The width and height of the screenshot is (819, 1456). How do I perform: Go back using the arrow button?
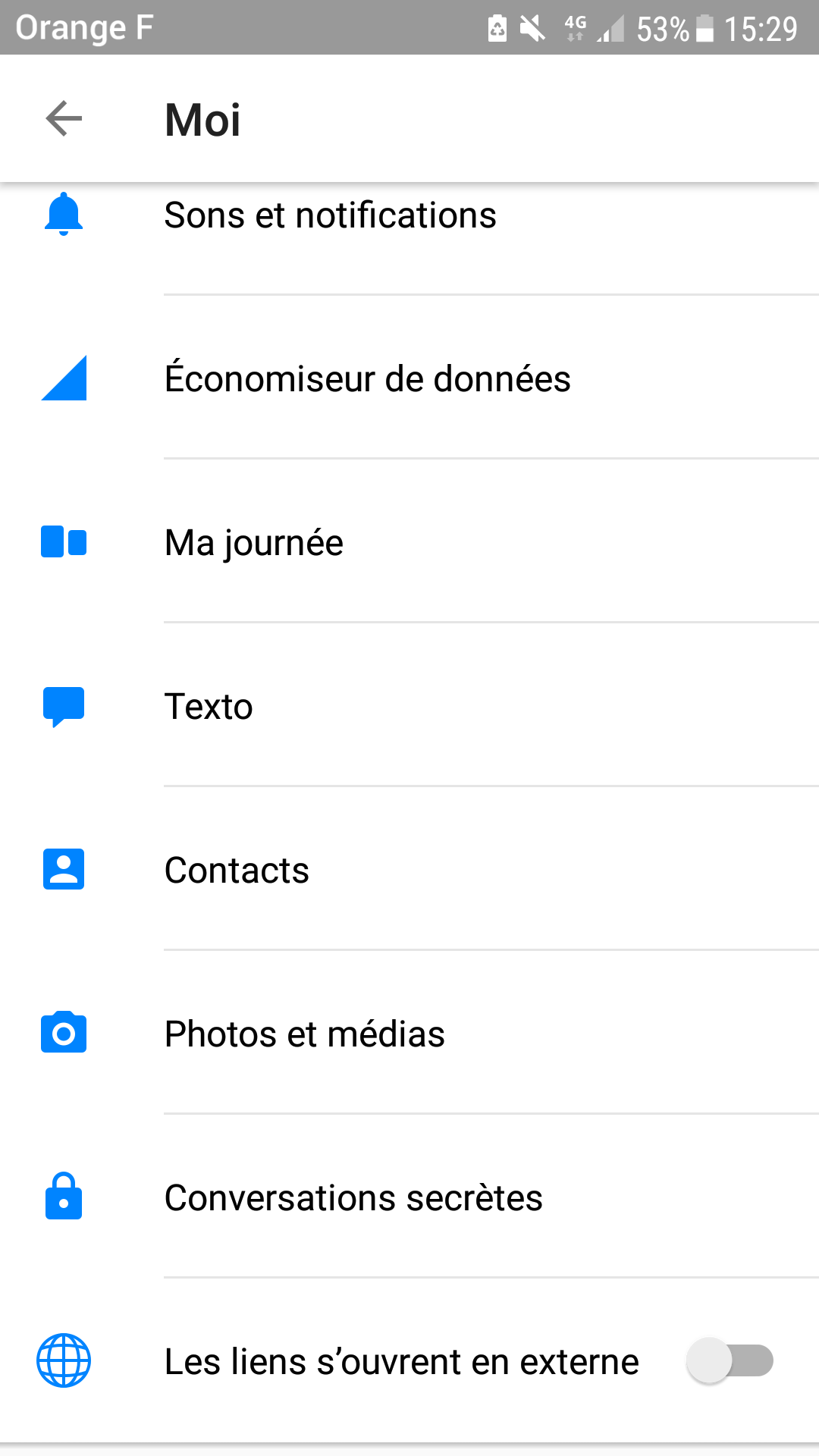[x=64, y=118]
